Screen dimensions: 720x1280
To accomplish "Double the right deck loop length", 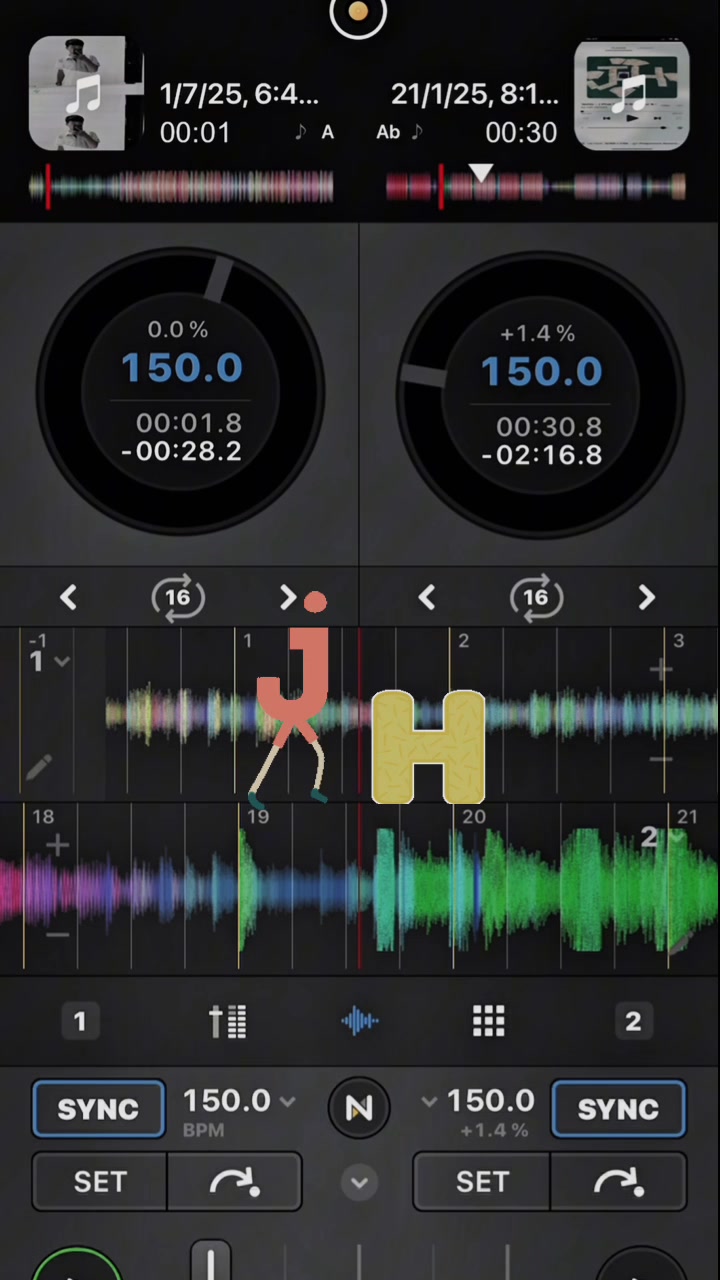I will 647,598.
